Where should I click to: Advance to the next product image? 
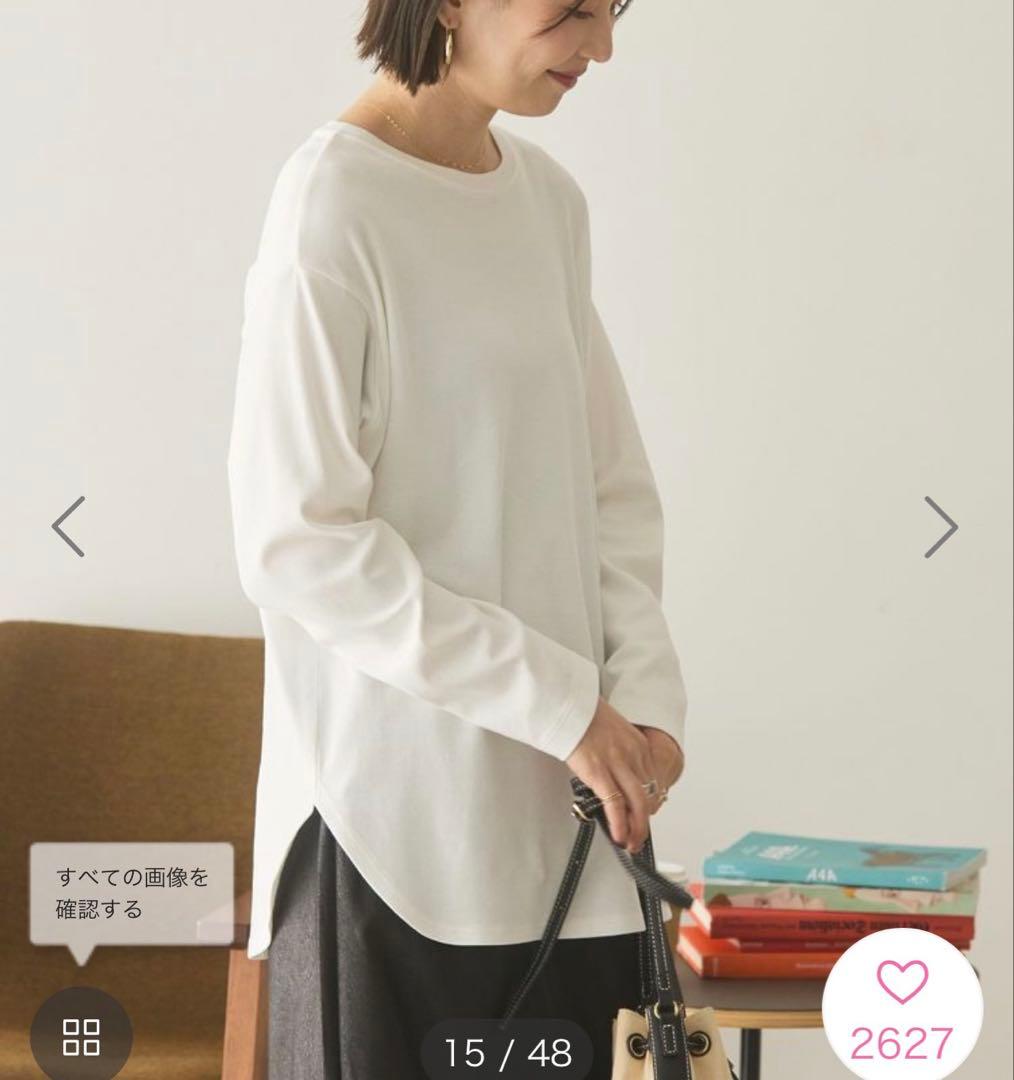(941, 527)
